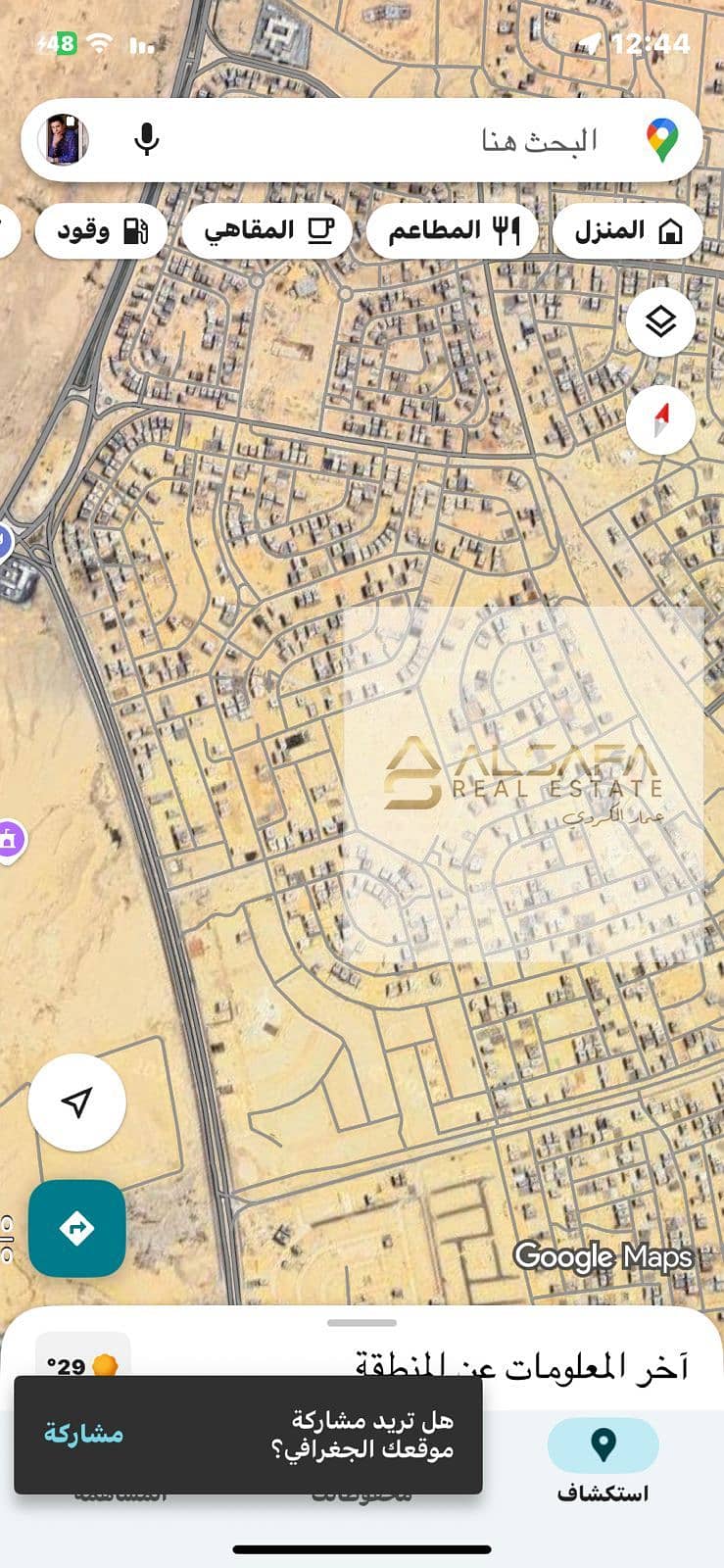The width and height of the screenshot is (724, 1568).
Task: Select the restaurants chip "المطاعم"
Action: point(453,231)
